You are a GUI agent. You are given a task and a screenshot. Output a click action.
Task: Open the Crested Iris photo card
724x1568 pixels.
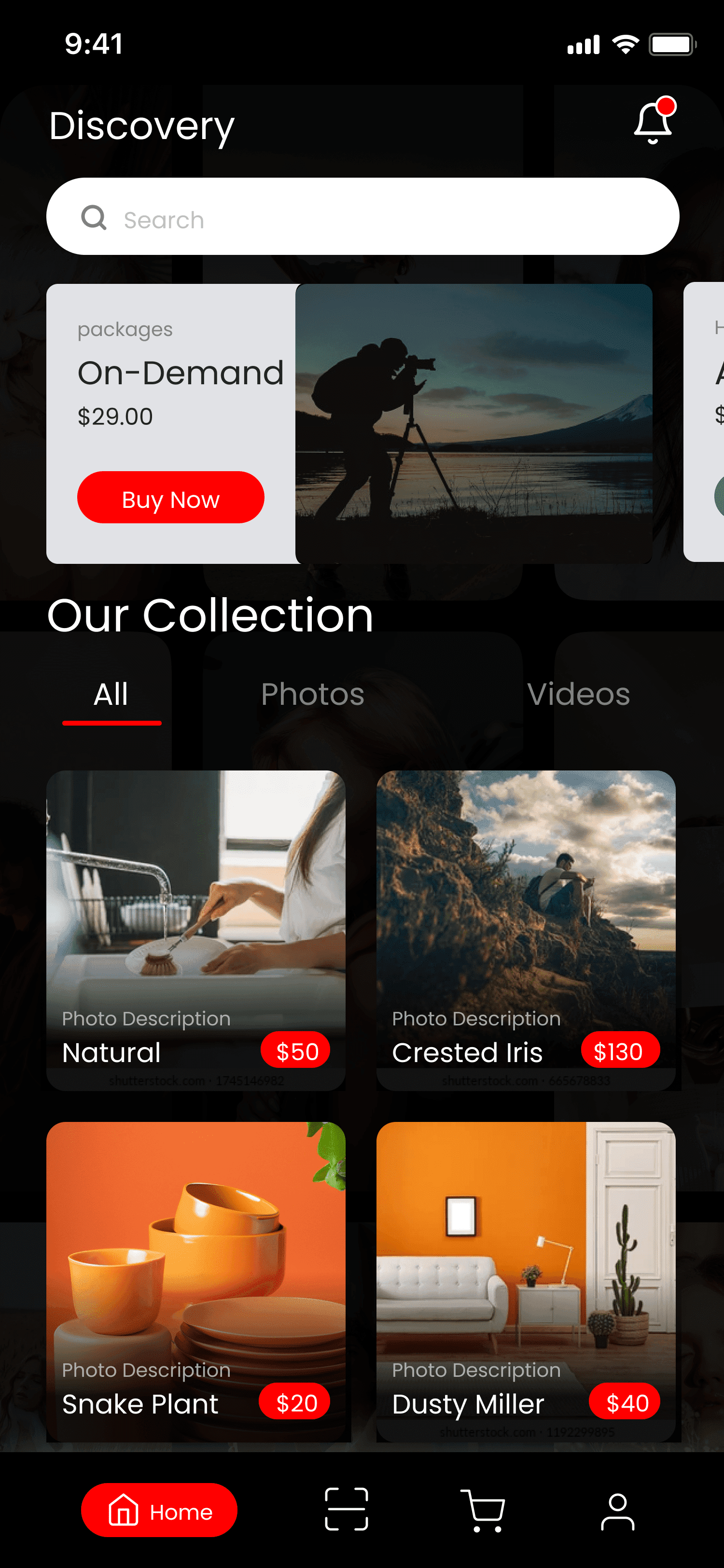[x=526, y=930]
